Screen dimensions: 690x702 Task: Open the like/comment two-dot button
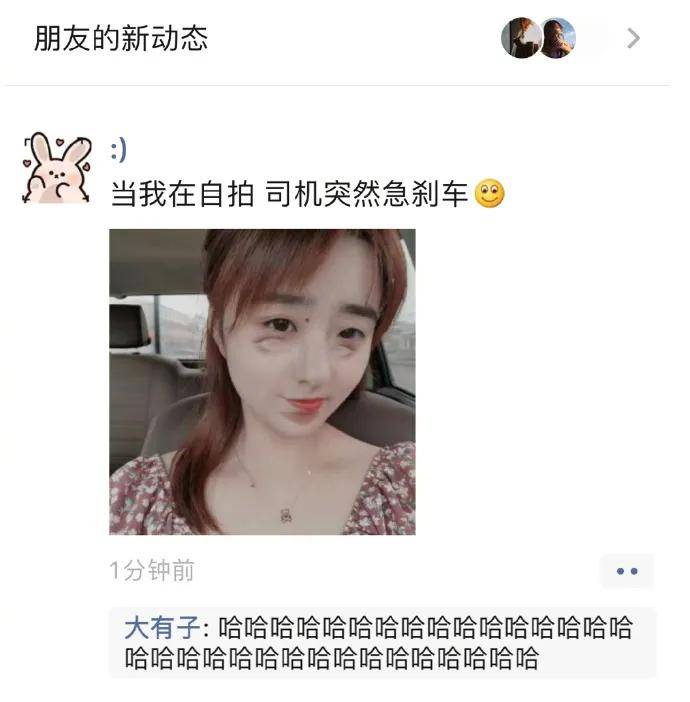pyautogui.click(x=627, y=571)
